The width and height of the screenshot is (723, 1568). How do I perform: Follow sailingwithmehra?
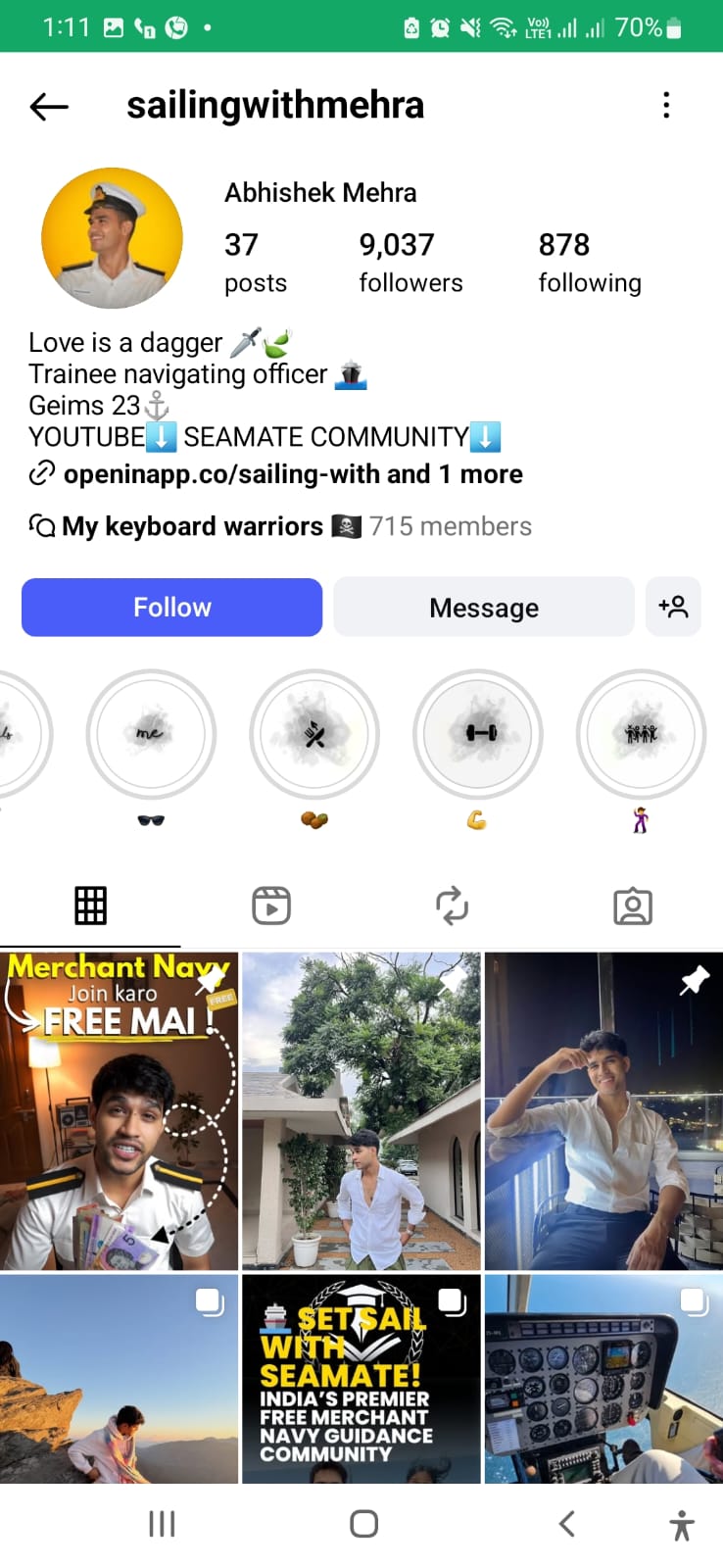(x=171, y=608)
